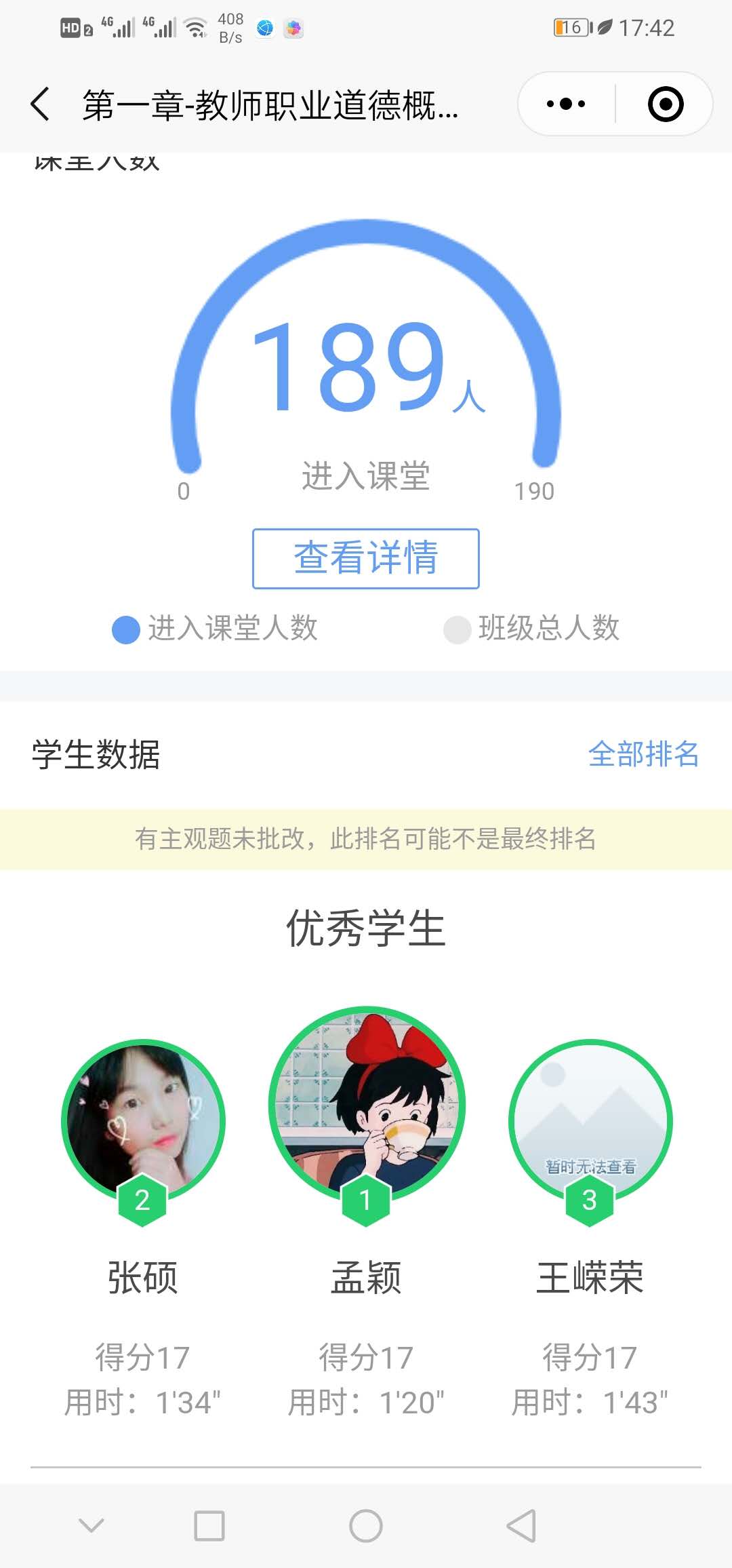Viewport: 732px width, 1568px height.
Task: Open third-place student 王嵘荣's avatar
Action: pos(590,1120)
